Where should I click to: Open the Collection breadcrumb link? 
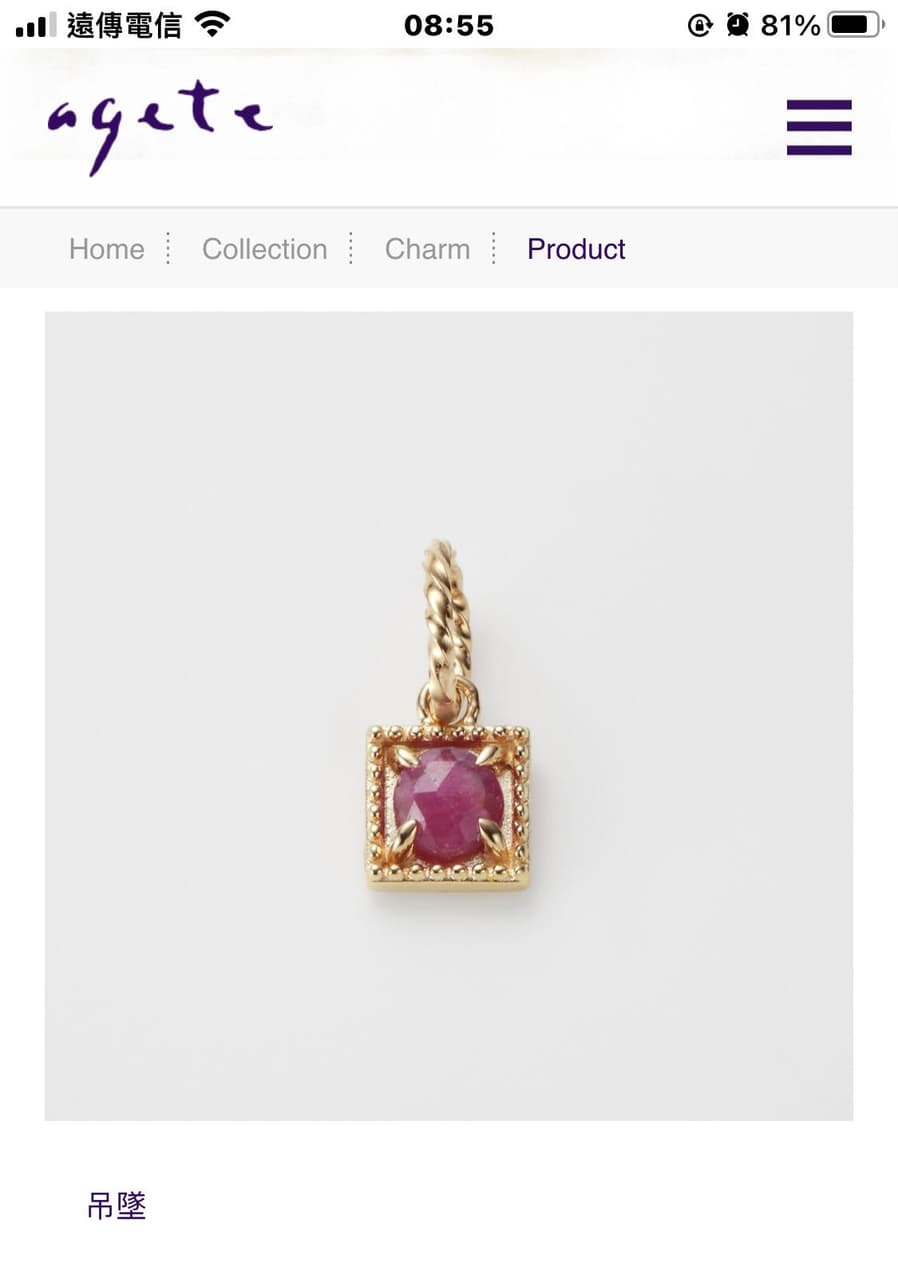(264, 249)
